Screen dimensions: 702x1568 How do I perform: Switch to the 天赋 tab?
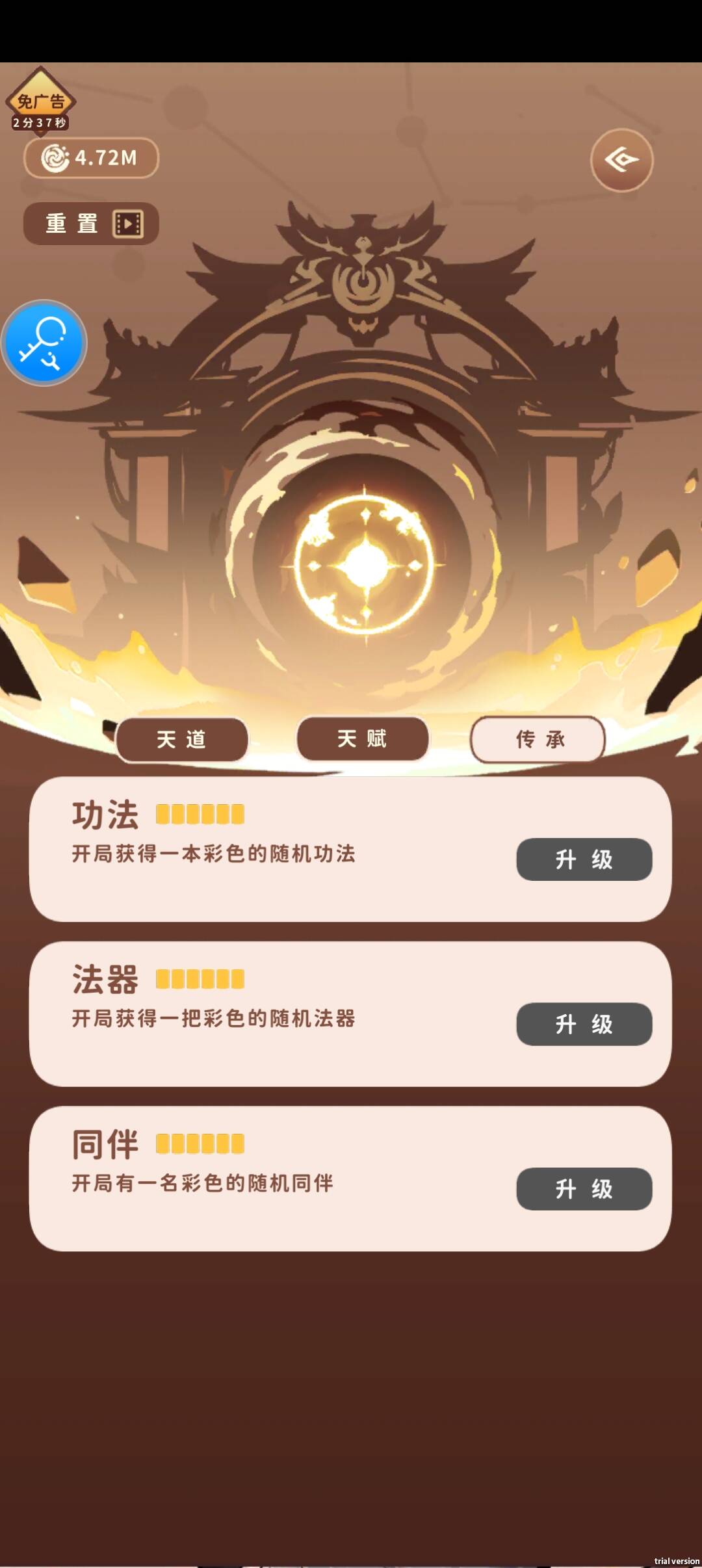coord(363,738)
